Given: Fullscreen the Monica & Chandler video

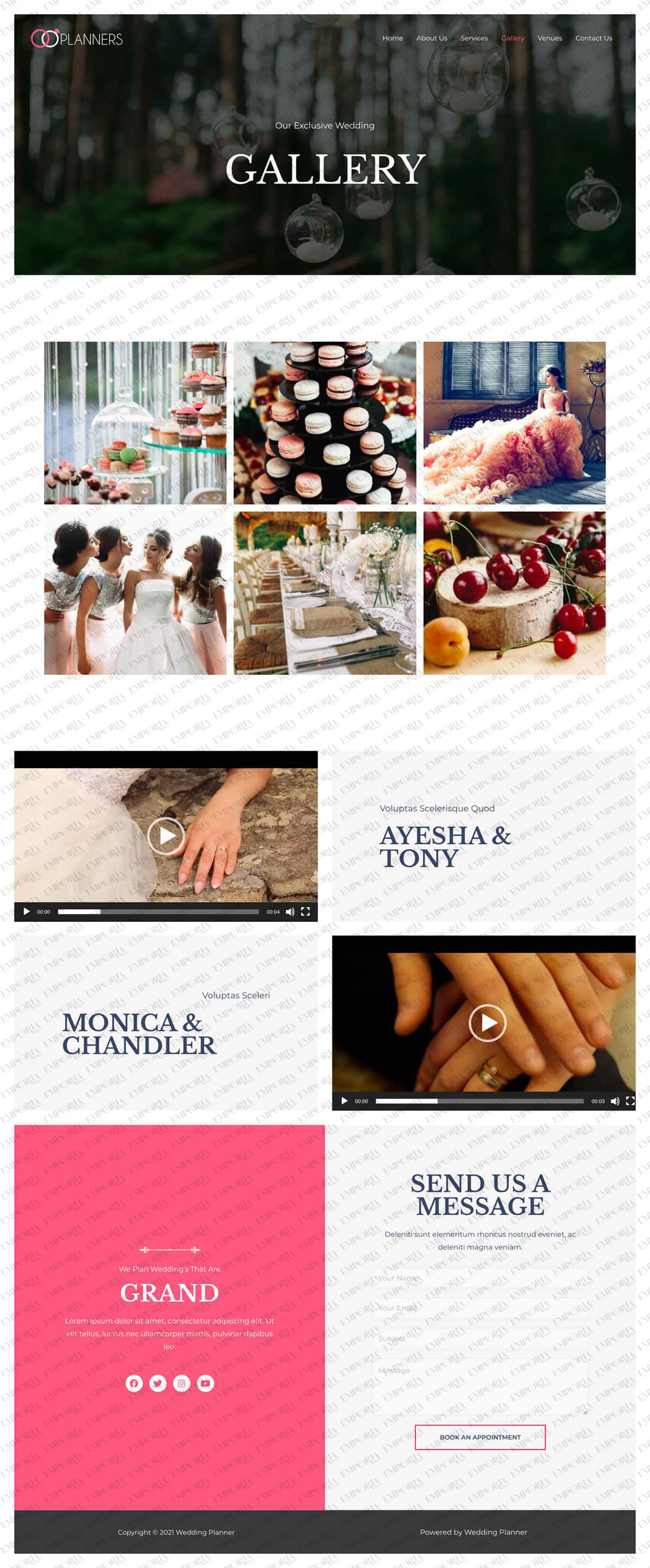Looking at the screenshot, I should coord(630,1101).
